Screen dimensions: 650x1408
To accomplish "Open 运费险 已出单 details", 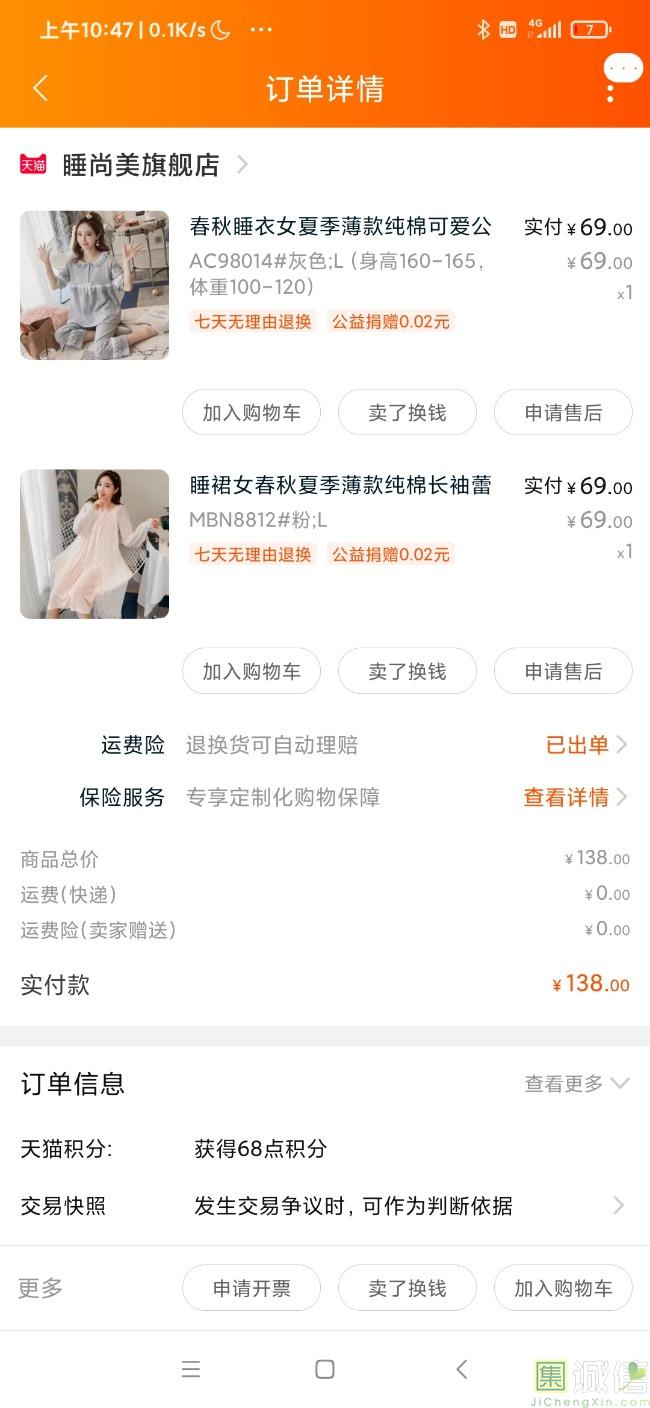I will [586, 745].
